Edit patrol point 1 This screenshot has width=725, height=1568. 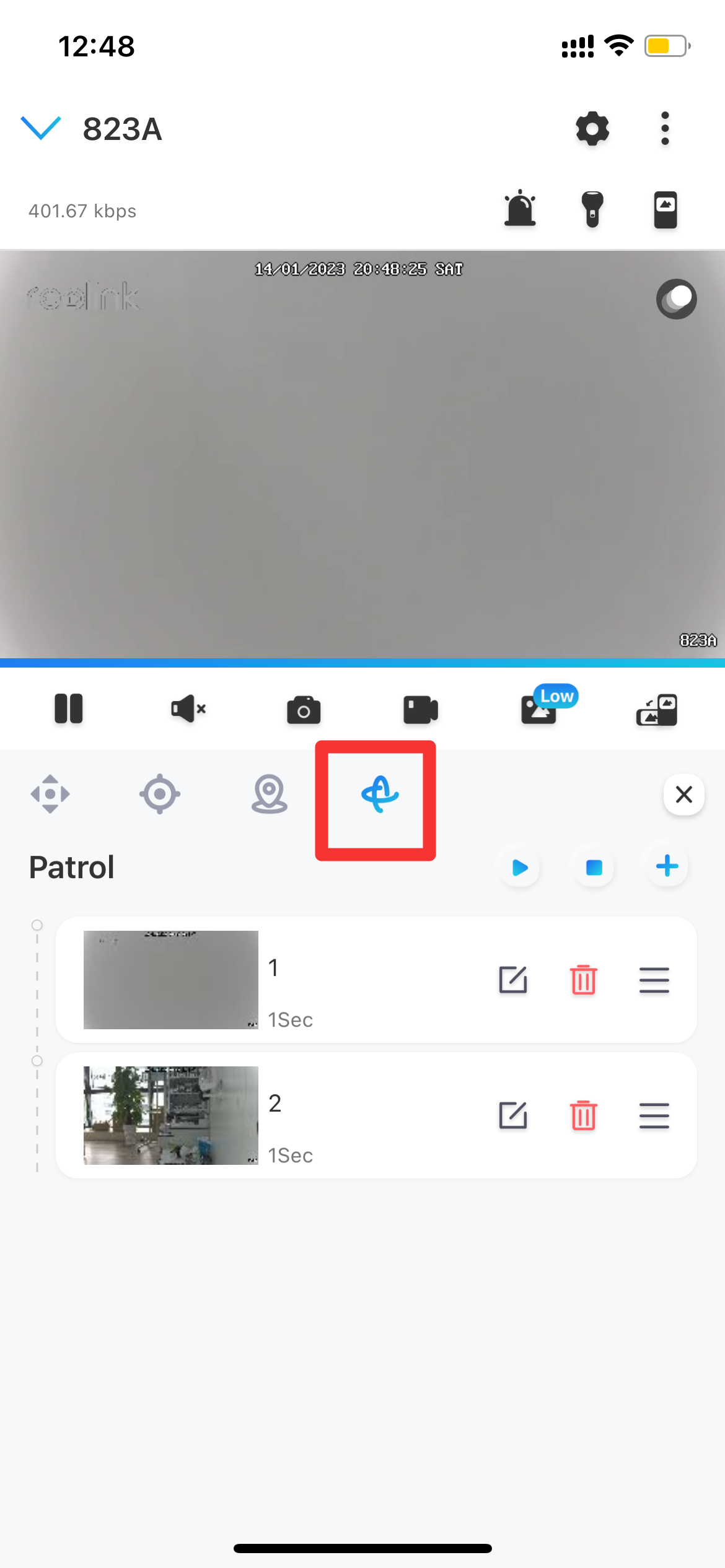click(x=513, y=980)
